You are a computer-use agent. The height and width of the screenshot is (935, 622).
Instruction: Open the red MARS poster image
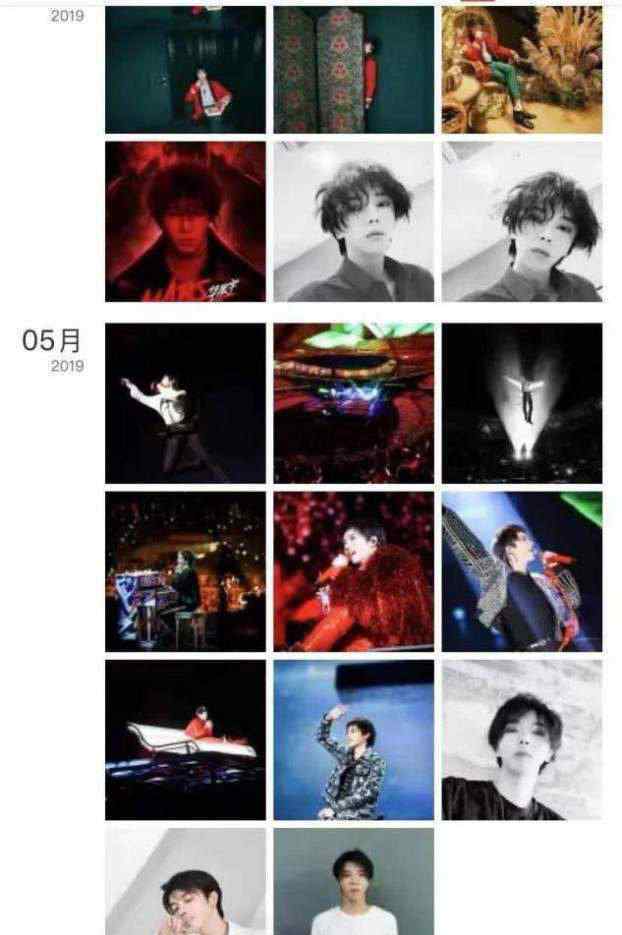point(185,221)
